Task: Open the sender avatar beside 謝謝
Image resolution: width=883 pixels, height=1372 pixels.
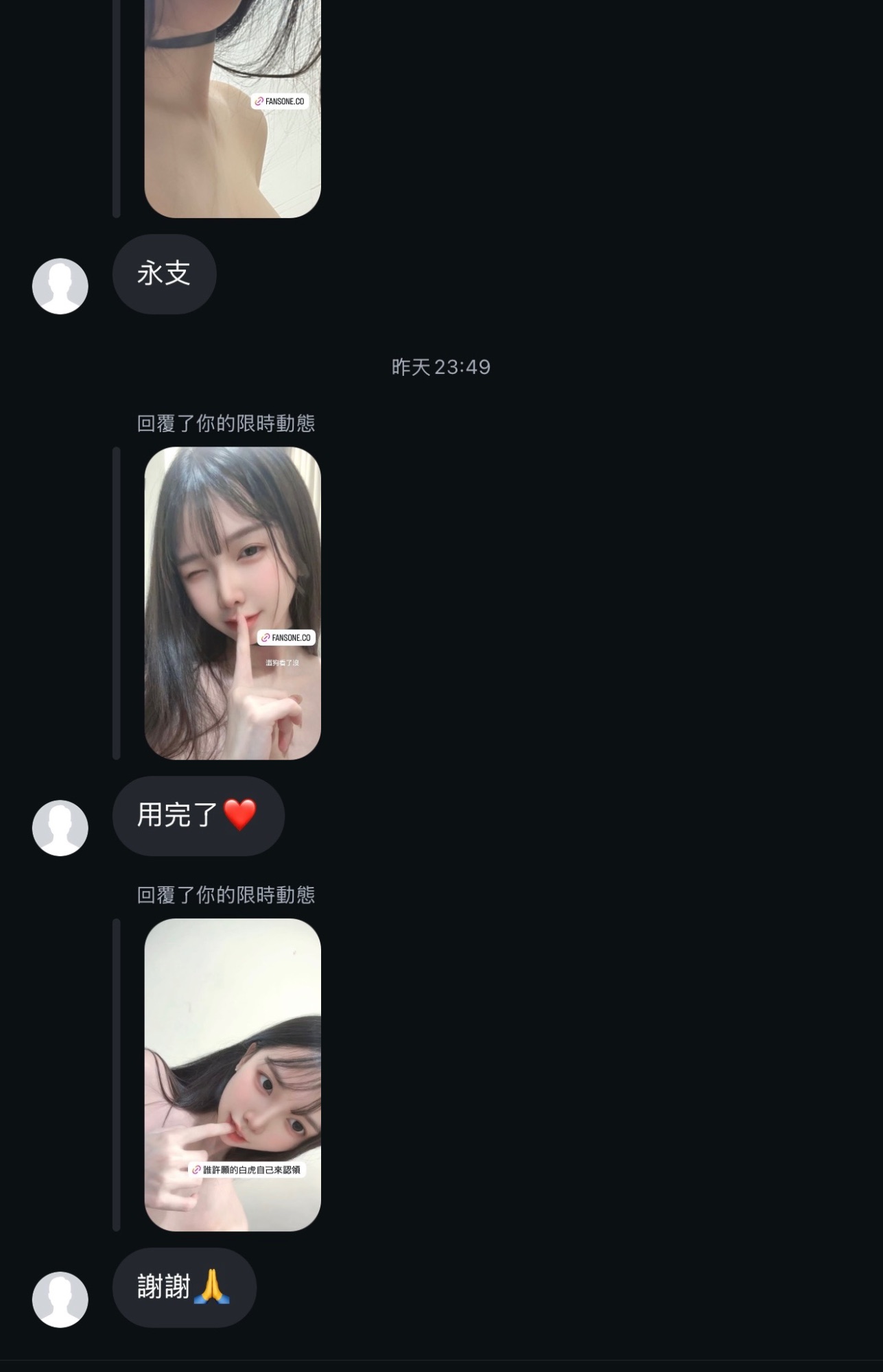Action: (x=60, y=1299)
